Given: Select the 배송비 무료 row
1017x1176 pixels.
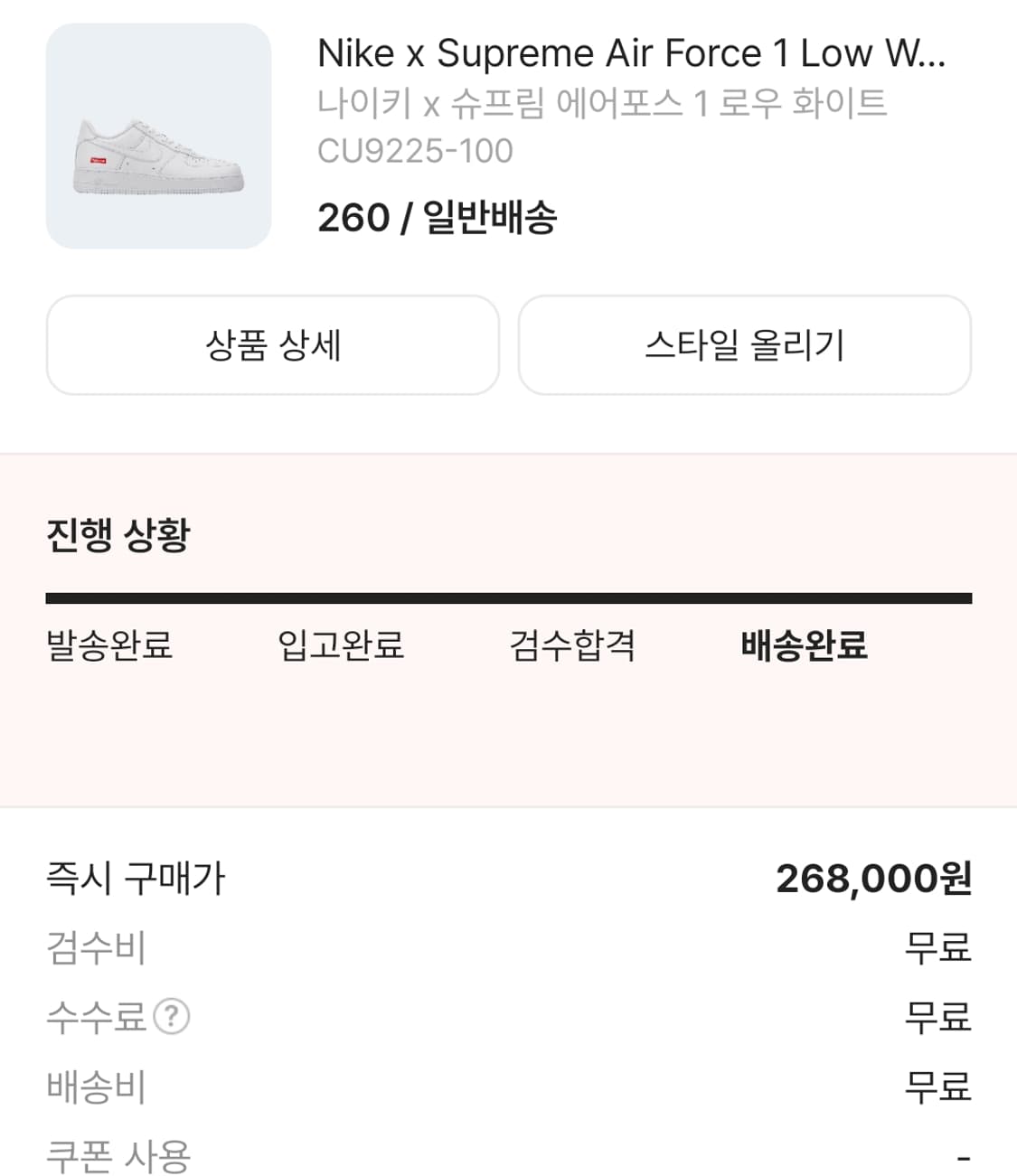Looking at the screenshot, I should [506, 1088].
